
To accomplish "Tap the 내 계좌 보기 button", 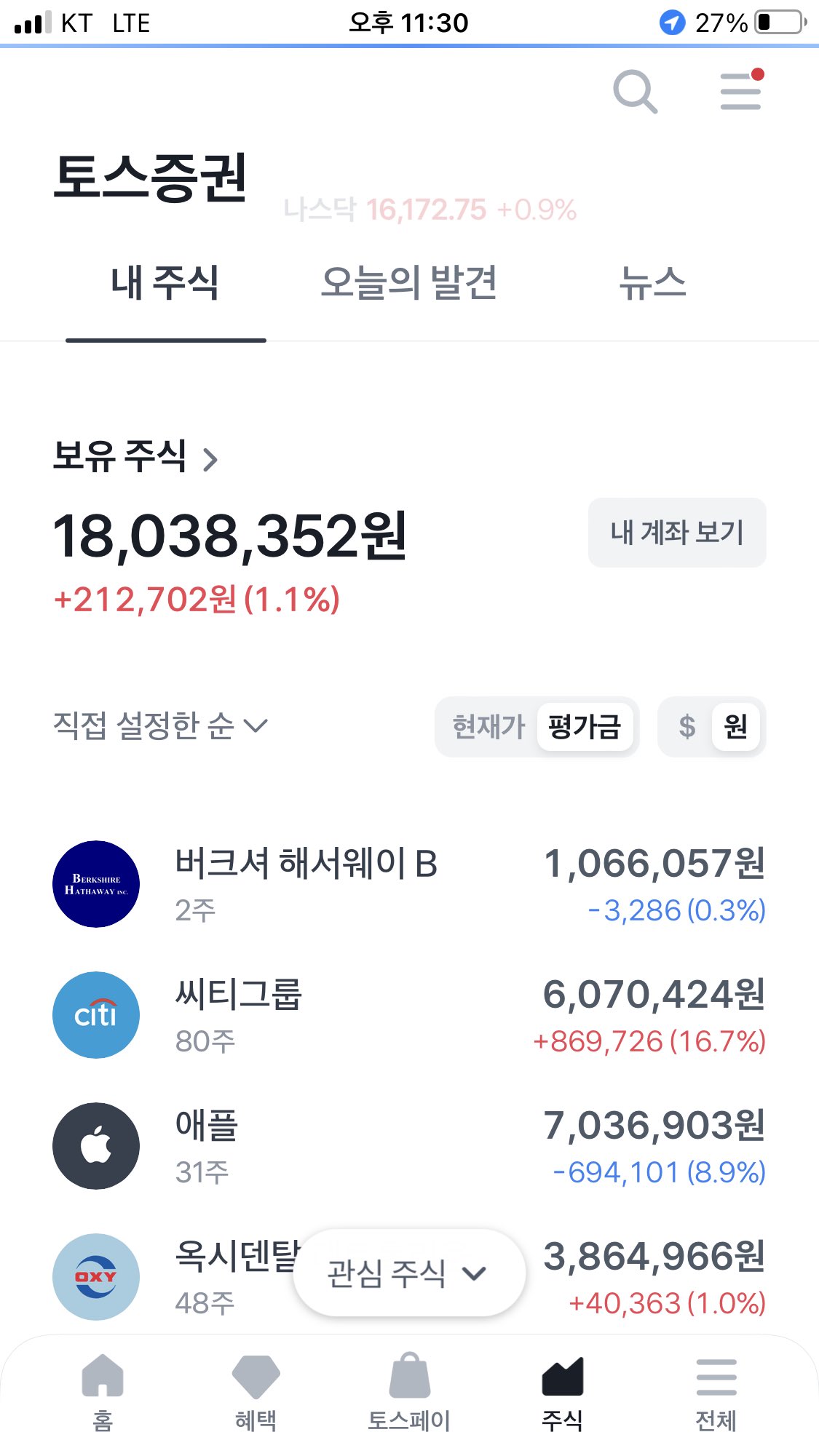I will tap(676, 533).
